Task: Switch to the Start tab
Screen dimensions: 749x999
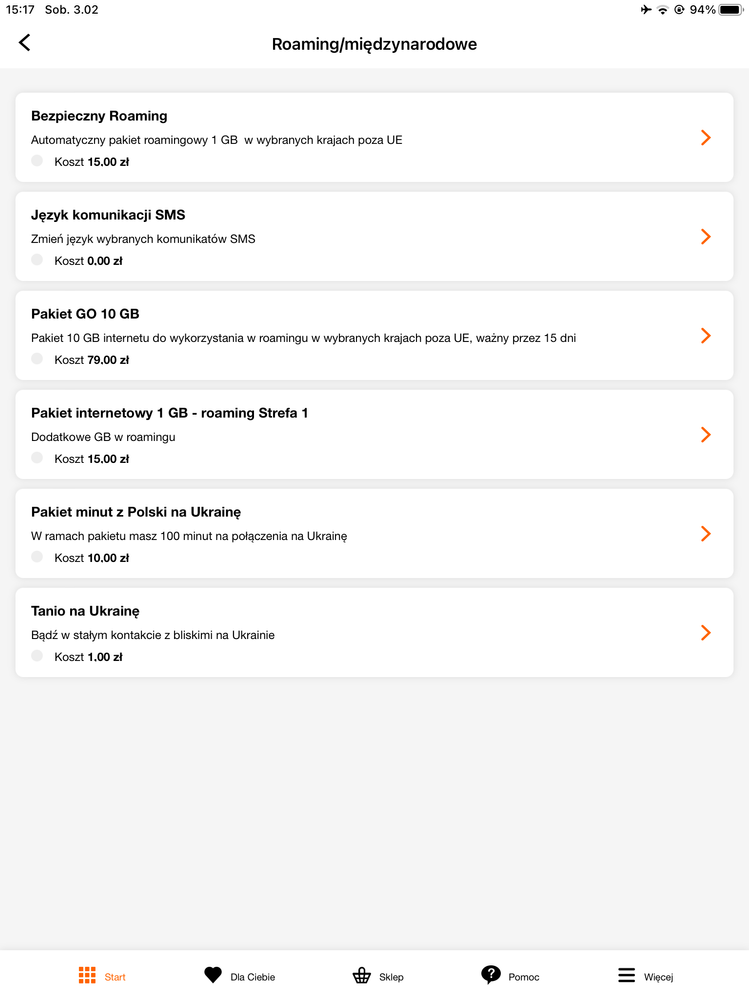Action: click(x=102, y=976)
